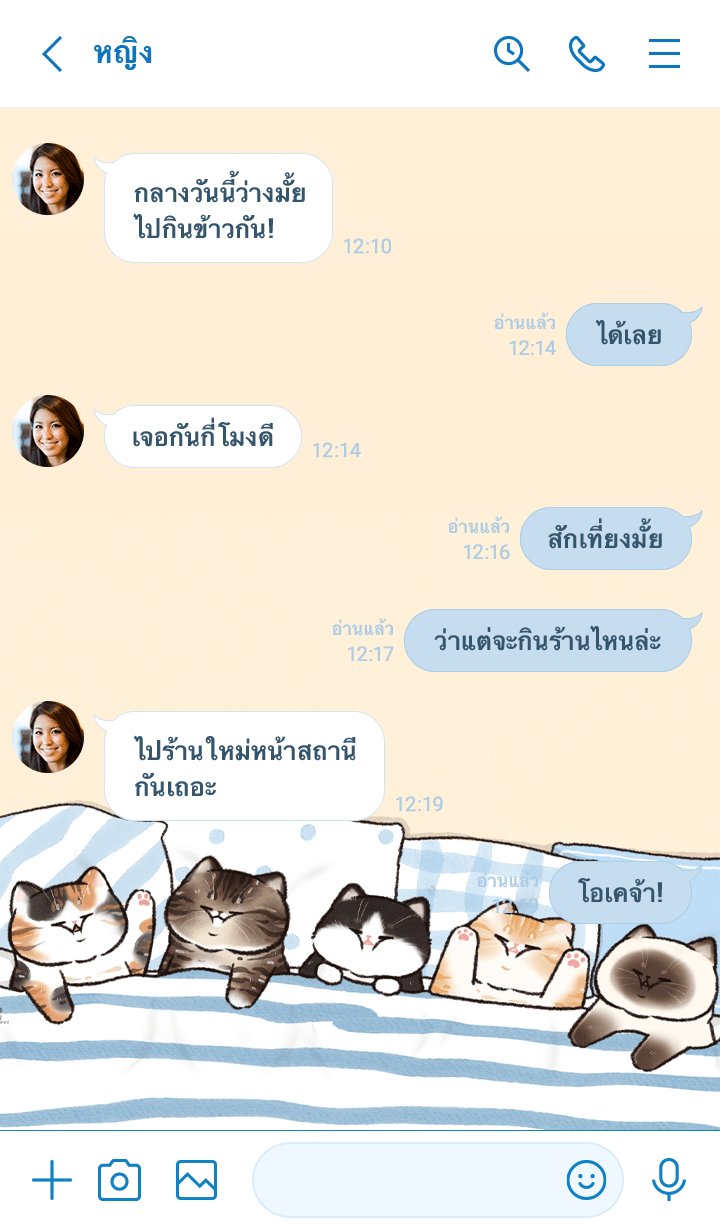Open หญิง's profile photo beside first message

(x=48, y=179)
